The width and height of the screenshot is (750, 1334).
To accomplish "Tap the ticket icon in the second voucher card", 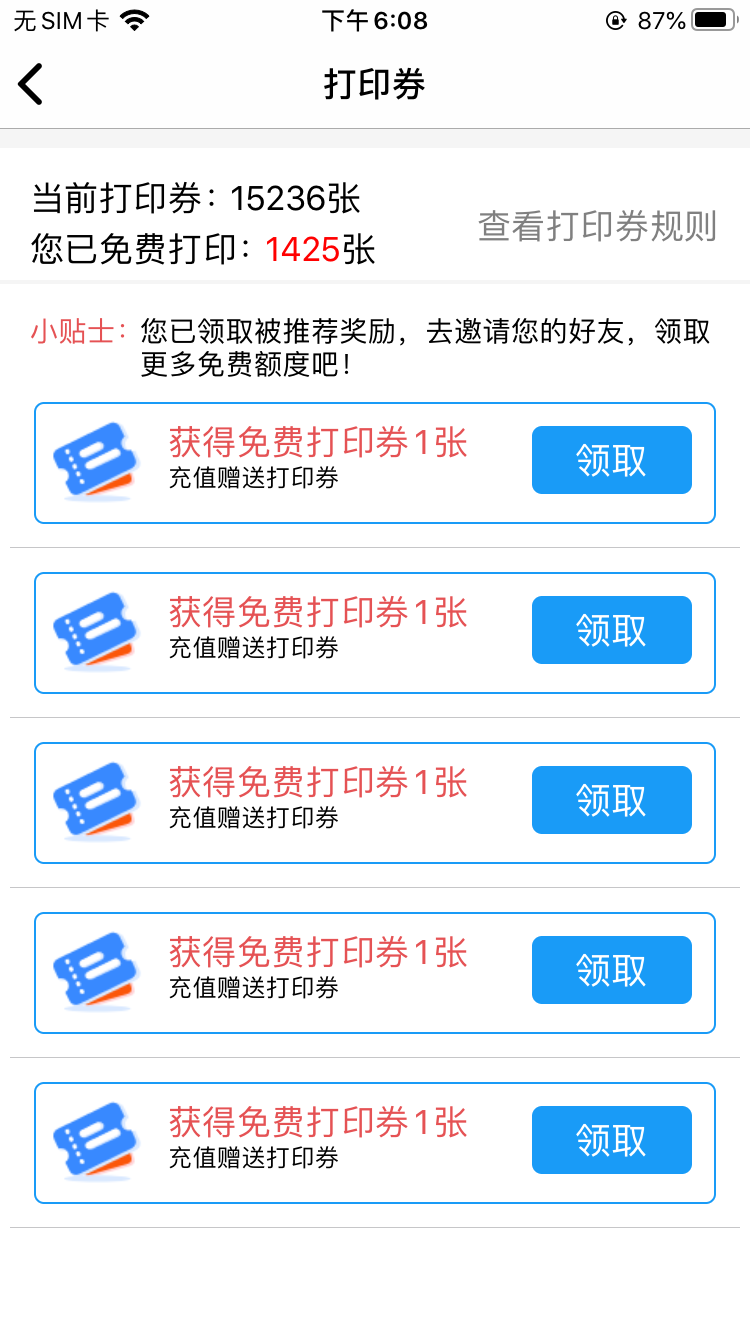I will point(96,630).
